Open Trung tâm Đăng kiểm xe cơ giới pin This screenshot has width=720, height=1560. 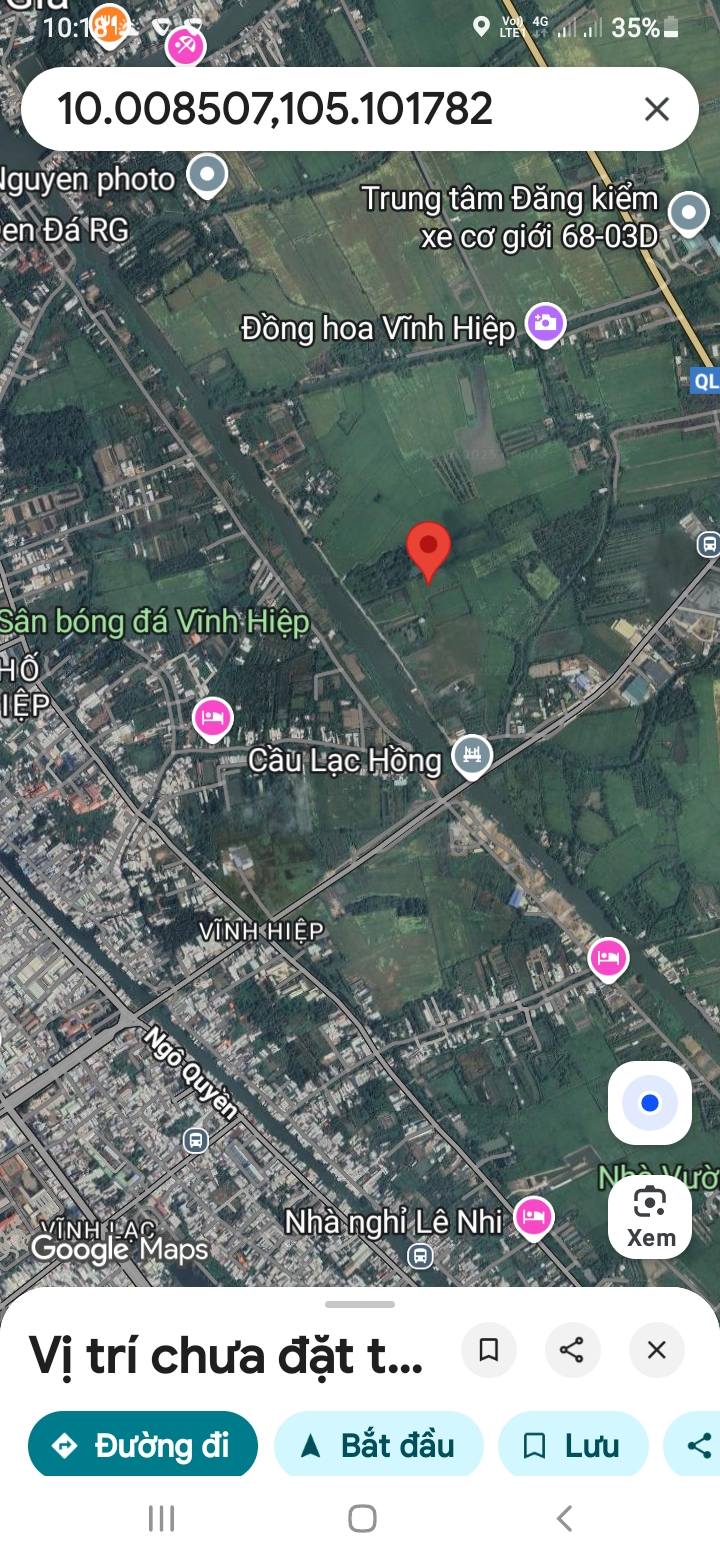pos(688,212)
